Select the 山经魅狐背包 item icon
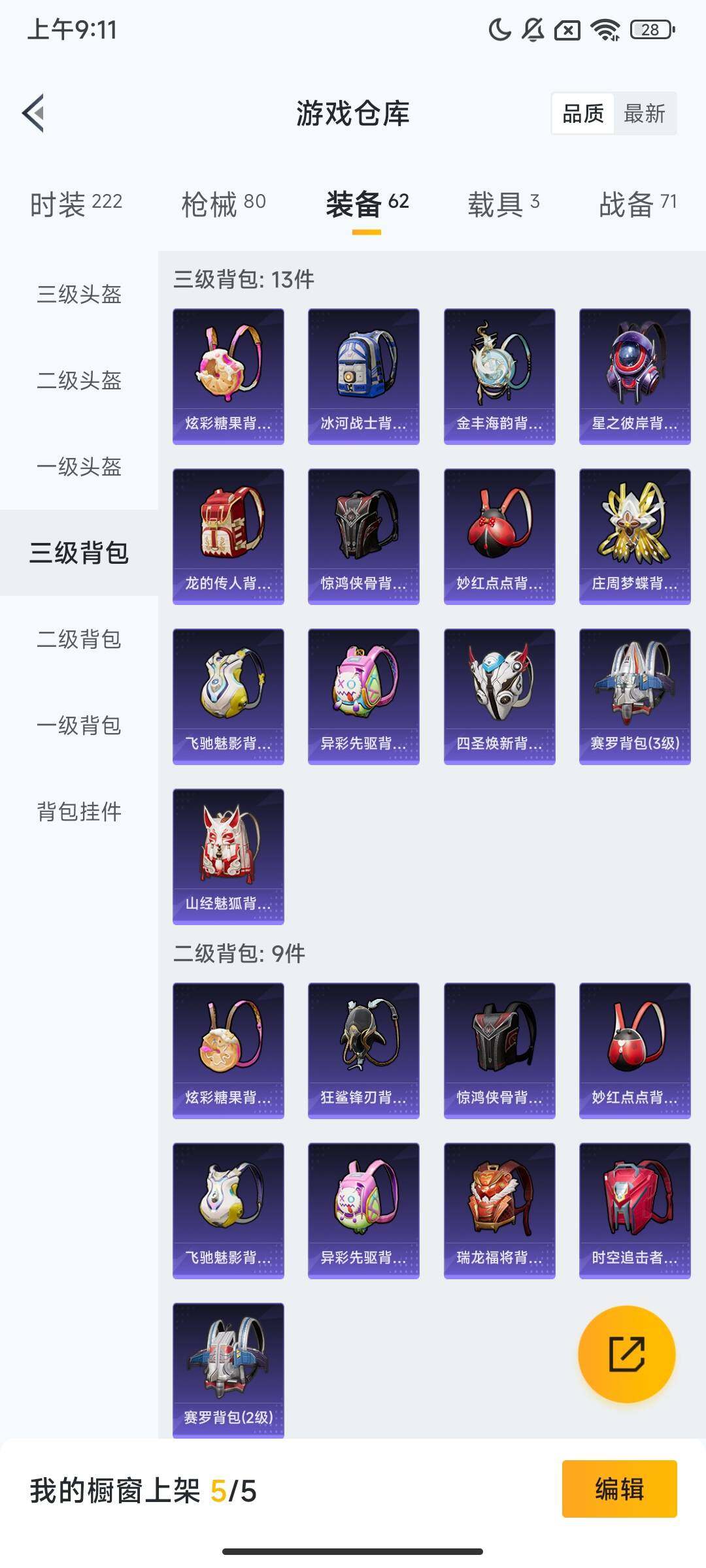The height and width of the screenshot is (1568, 706). click(228, 849)
